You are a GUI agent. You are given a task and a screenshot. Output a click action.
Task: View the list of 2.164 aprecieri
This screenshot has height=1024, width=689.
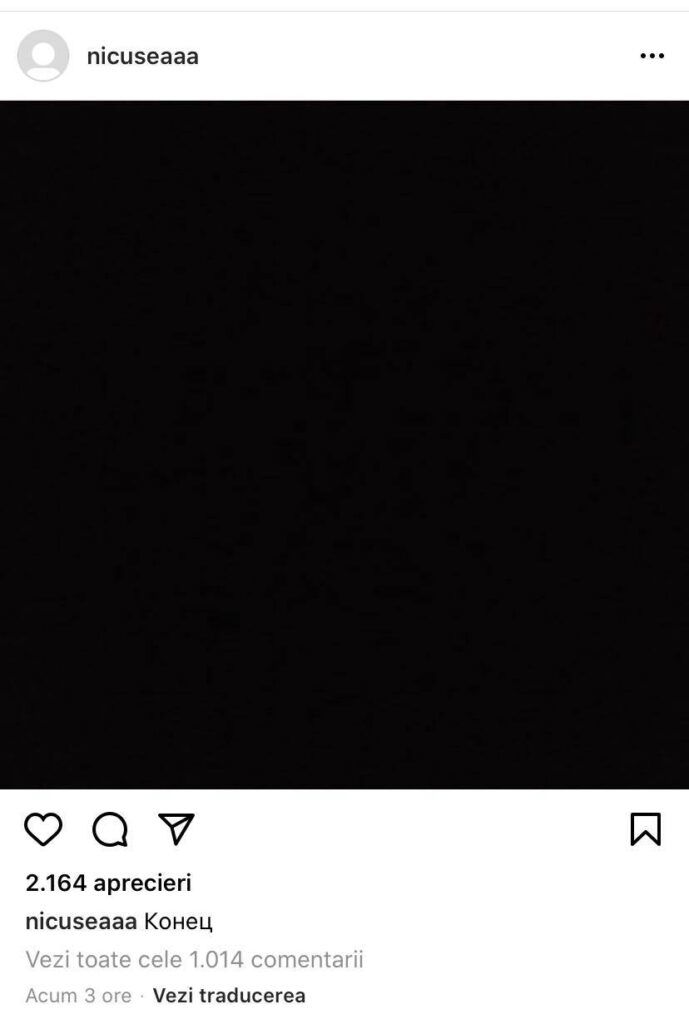click(108, 883)
